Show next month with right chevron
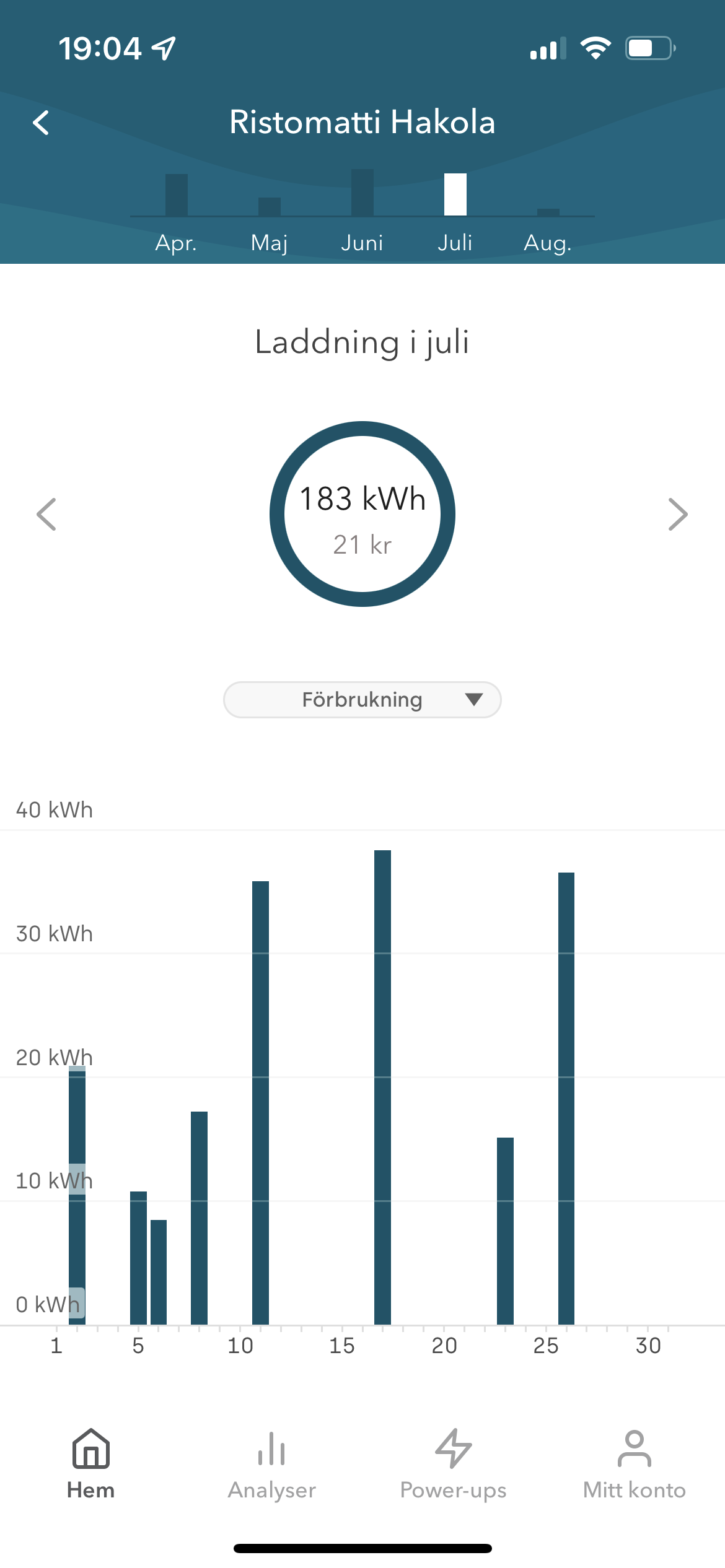Screen dimensions: 725x1568 pyautogui.click(x=678, y=514)
